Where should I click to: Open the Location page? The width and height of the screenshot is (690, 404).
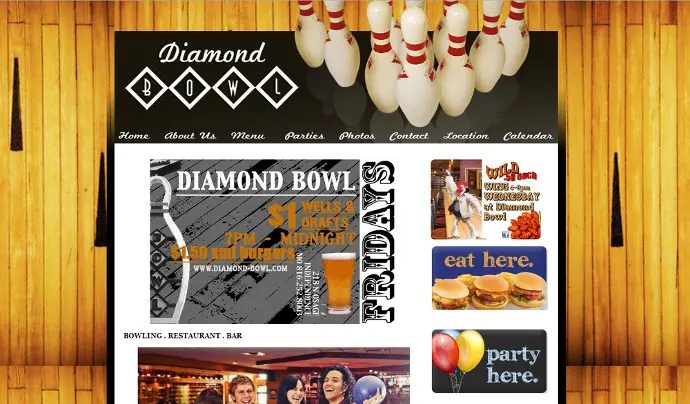(466, 136)
